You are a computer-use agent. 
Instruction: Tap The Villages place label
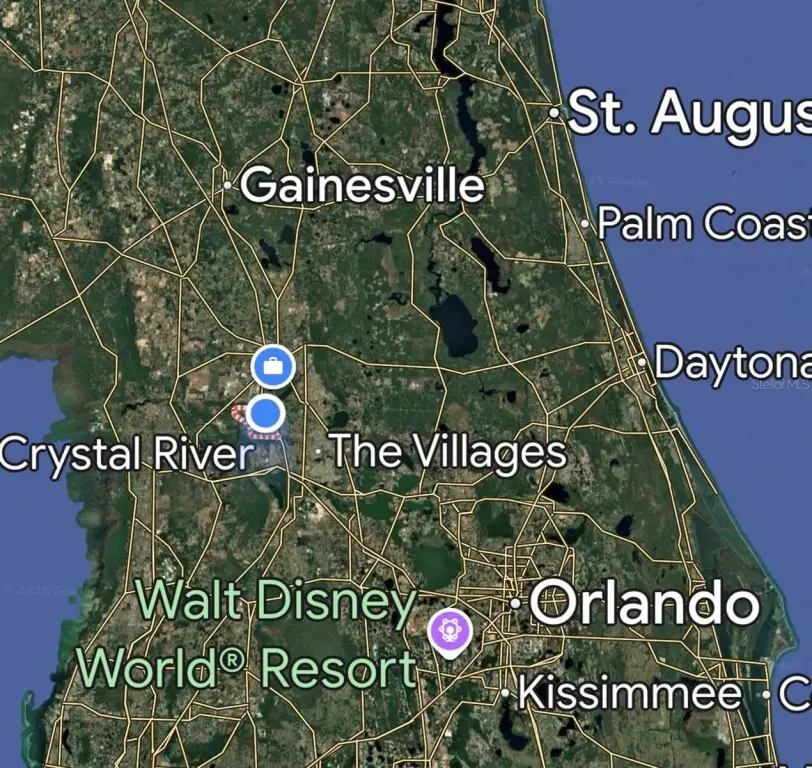(447, 452)
